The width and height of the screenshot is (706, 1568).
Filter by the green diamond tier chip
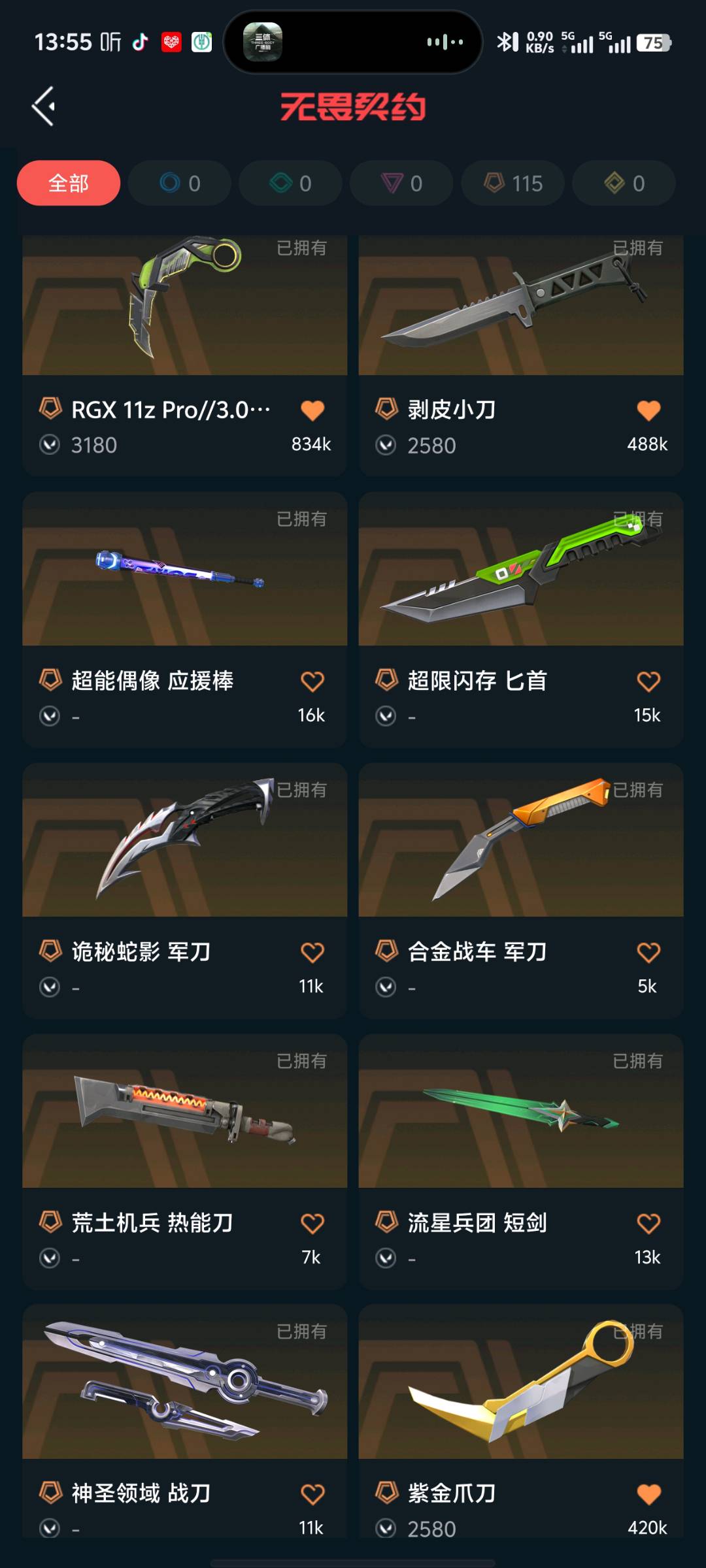click(291, 184)
